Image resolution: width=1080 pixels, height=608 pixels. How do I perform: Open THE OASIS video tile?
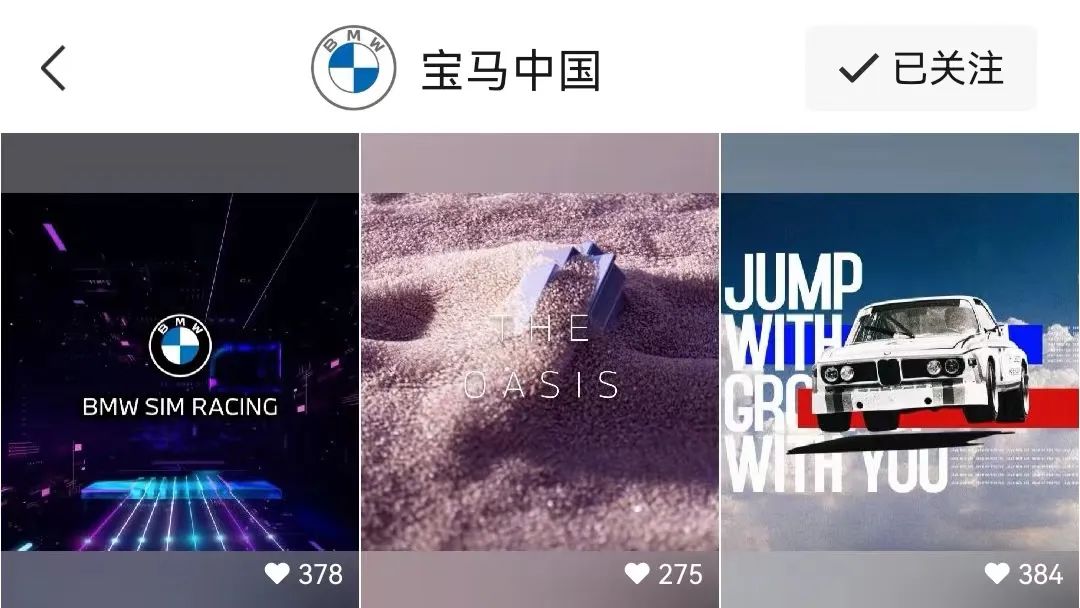539,370
